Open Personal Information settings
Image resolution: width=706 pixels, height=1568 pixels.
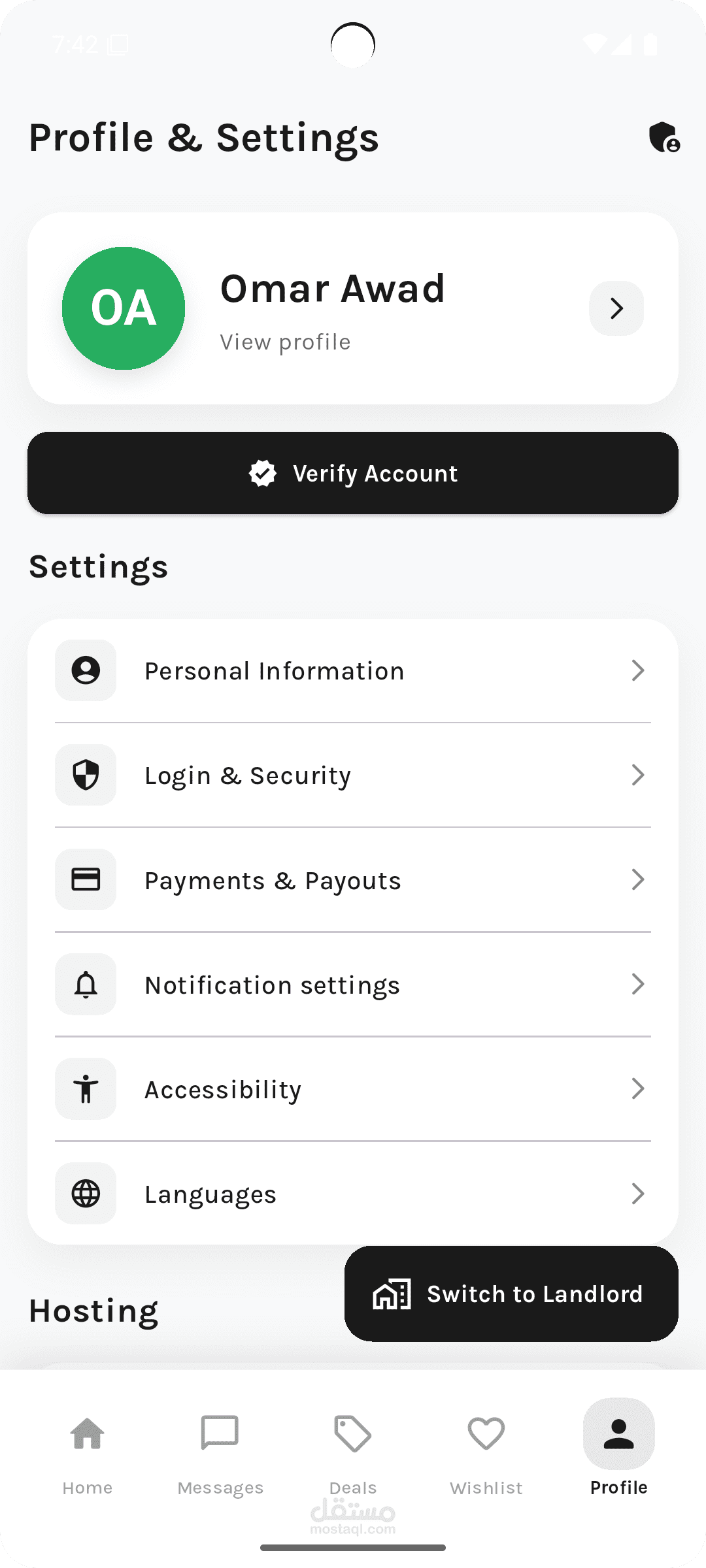[x=353, y=670]
